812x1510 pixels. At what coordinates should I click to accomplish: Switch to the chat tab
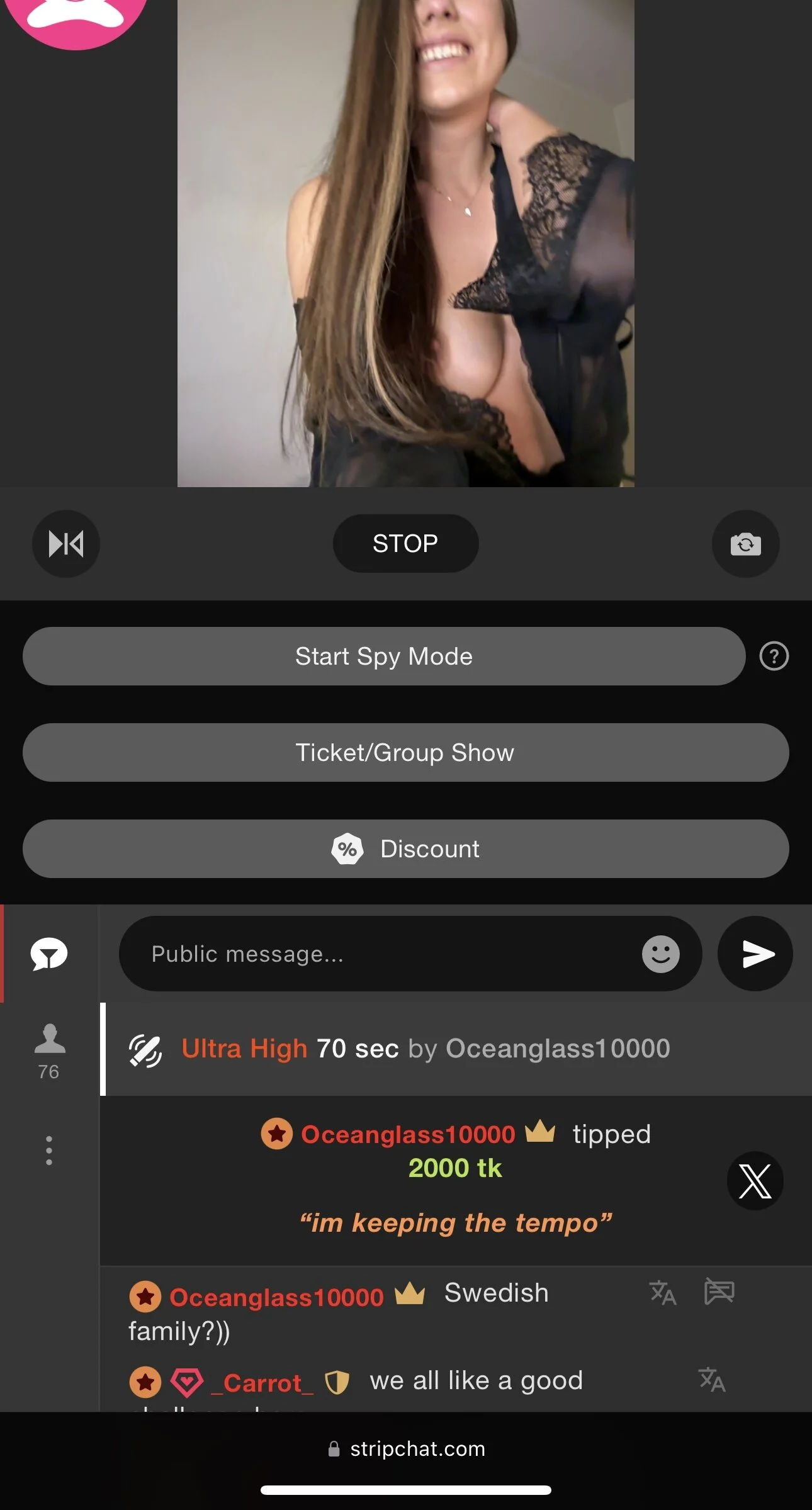(x=49, y=954)
